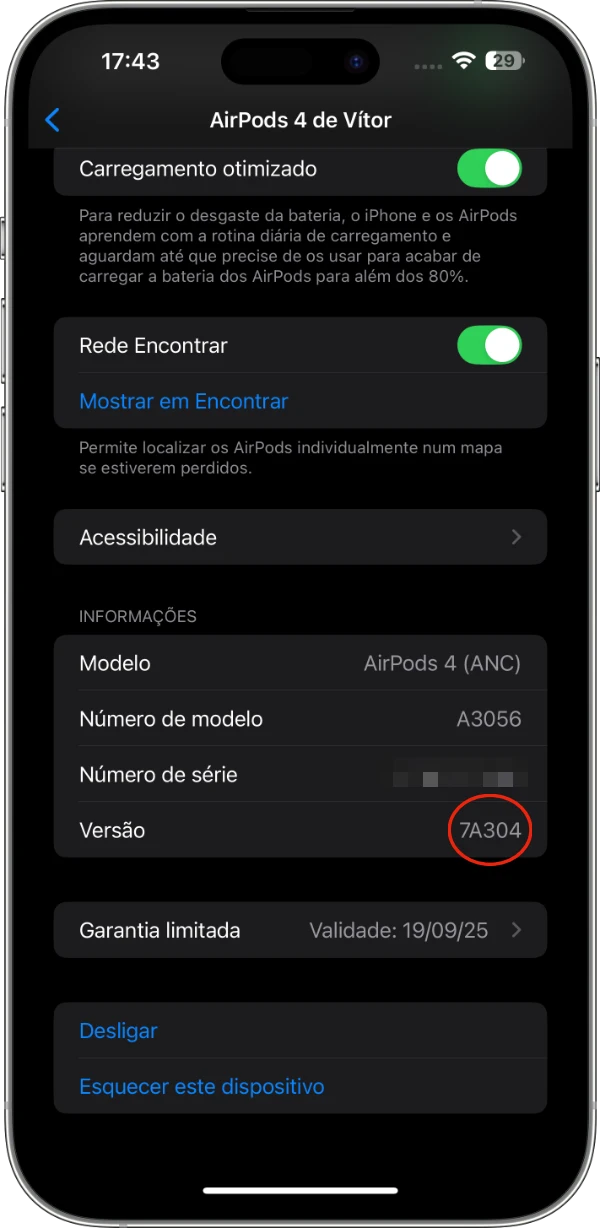Open the Acessibilidade settings row
Image resolution: width=600 pixels, height=1228 pixels.
pos(300,537)
